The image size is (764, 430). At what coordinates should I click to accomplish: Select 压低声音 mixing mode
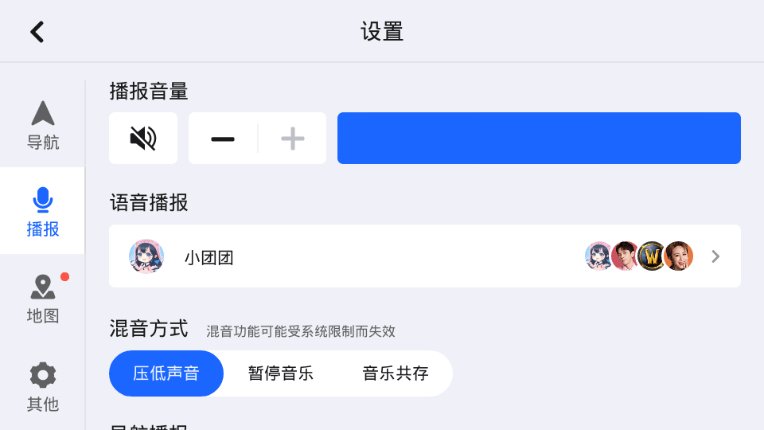coord(166,374)
